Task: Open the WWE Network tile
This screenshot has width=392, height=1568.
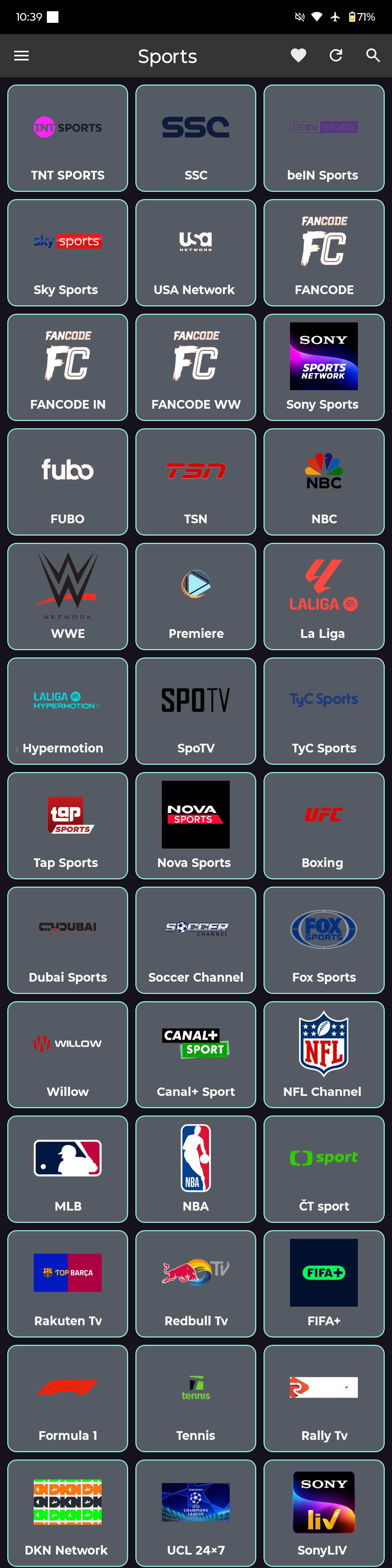Action: (x=68, y=596)
